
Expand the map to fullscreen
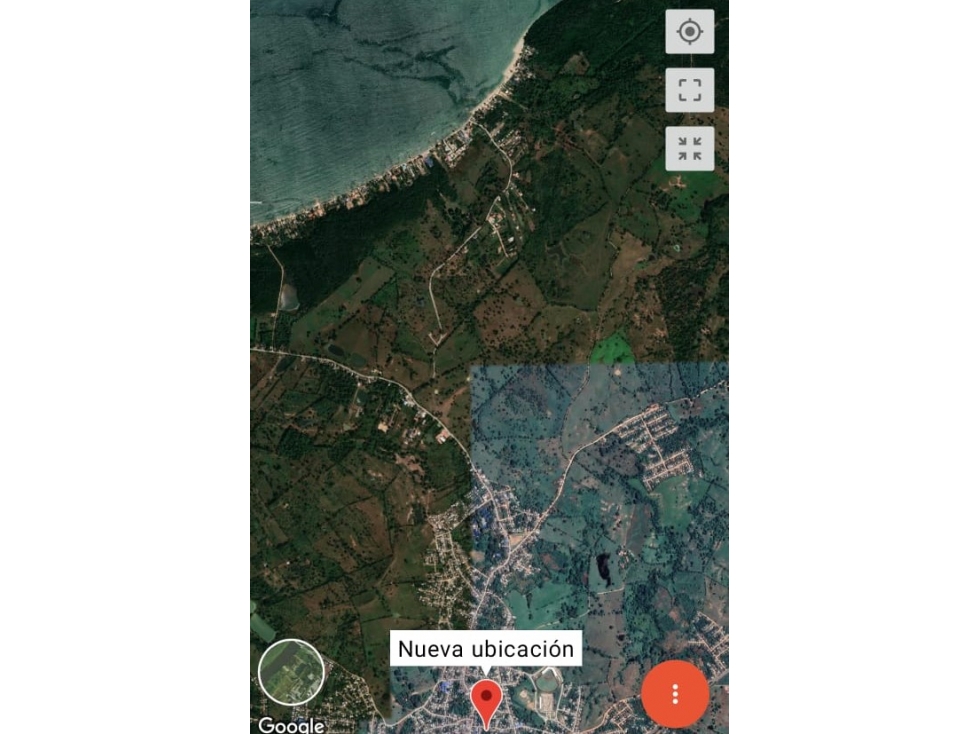pos(689,91)
